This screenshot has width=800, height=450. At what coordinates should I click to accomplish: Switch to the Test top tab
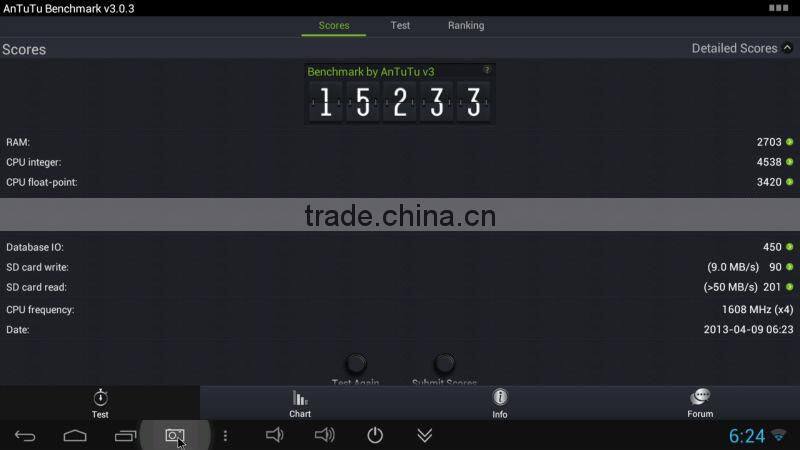[x=400, y=25]
